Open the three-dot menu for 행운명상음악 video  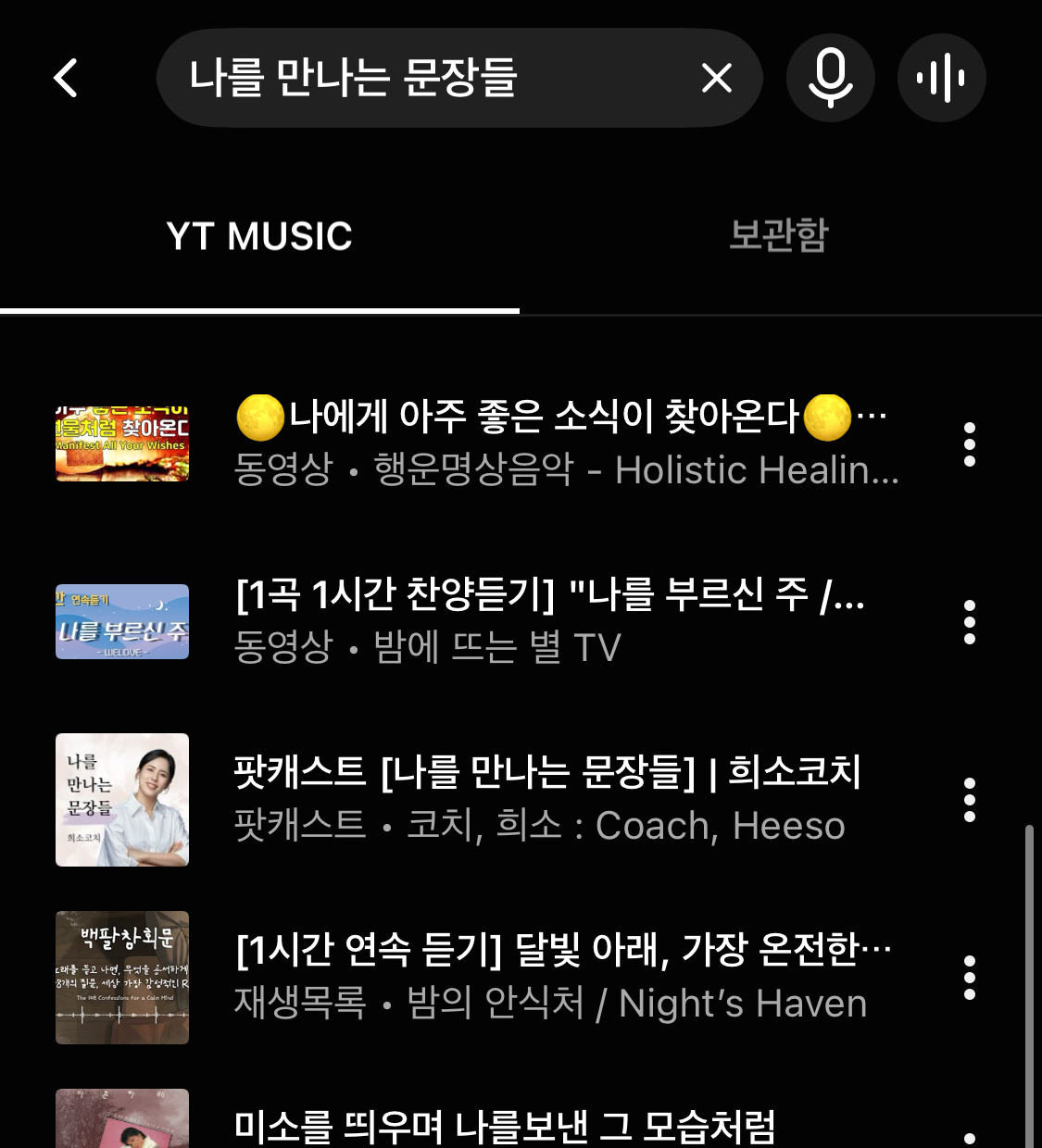(970, 444)
